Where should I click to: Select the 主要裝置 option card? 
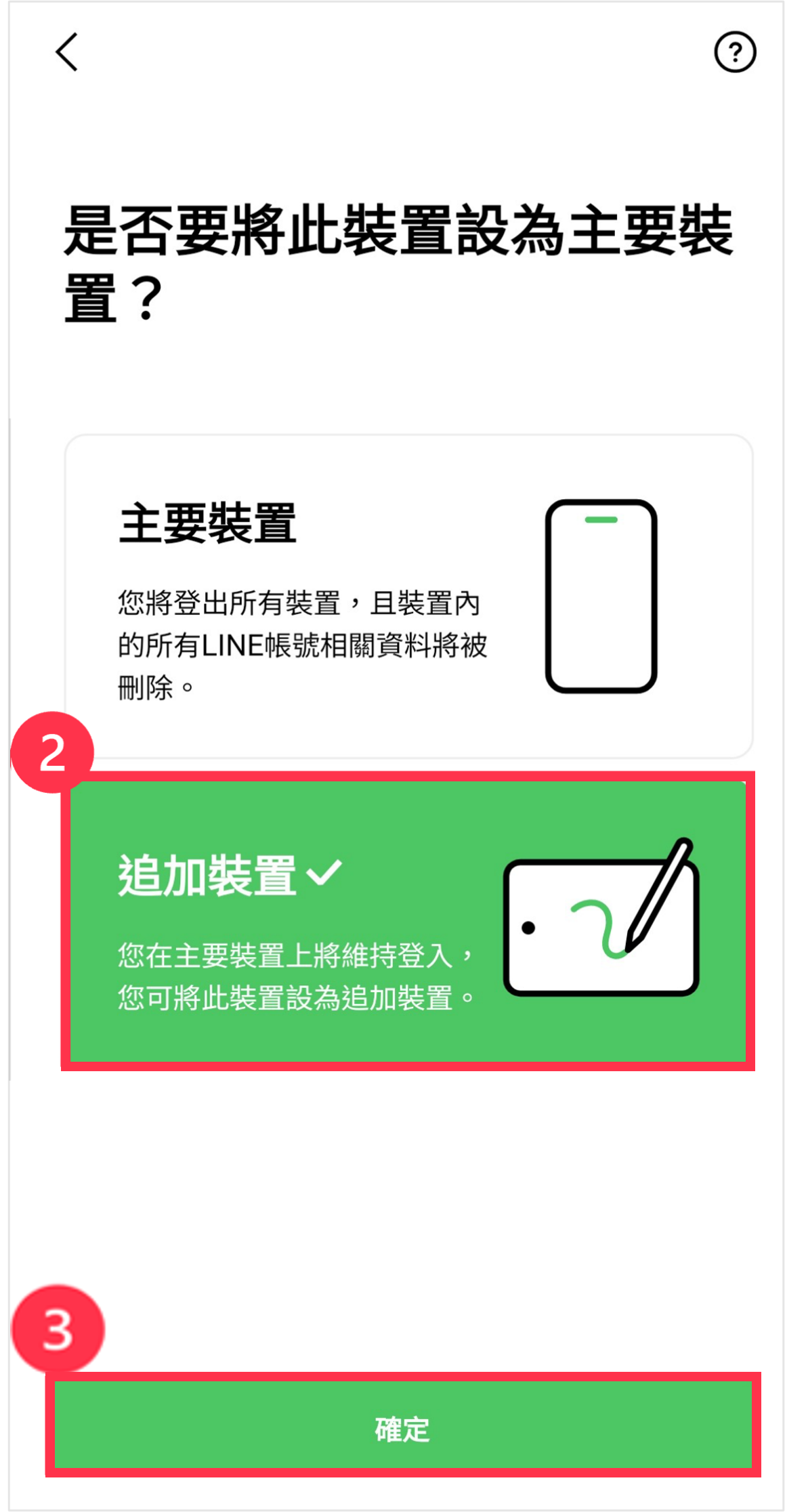(x=408, y=596)
